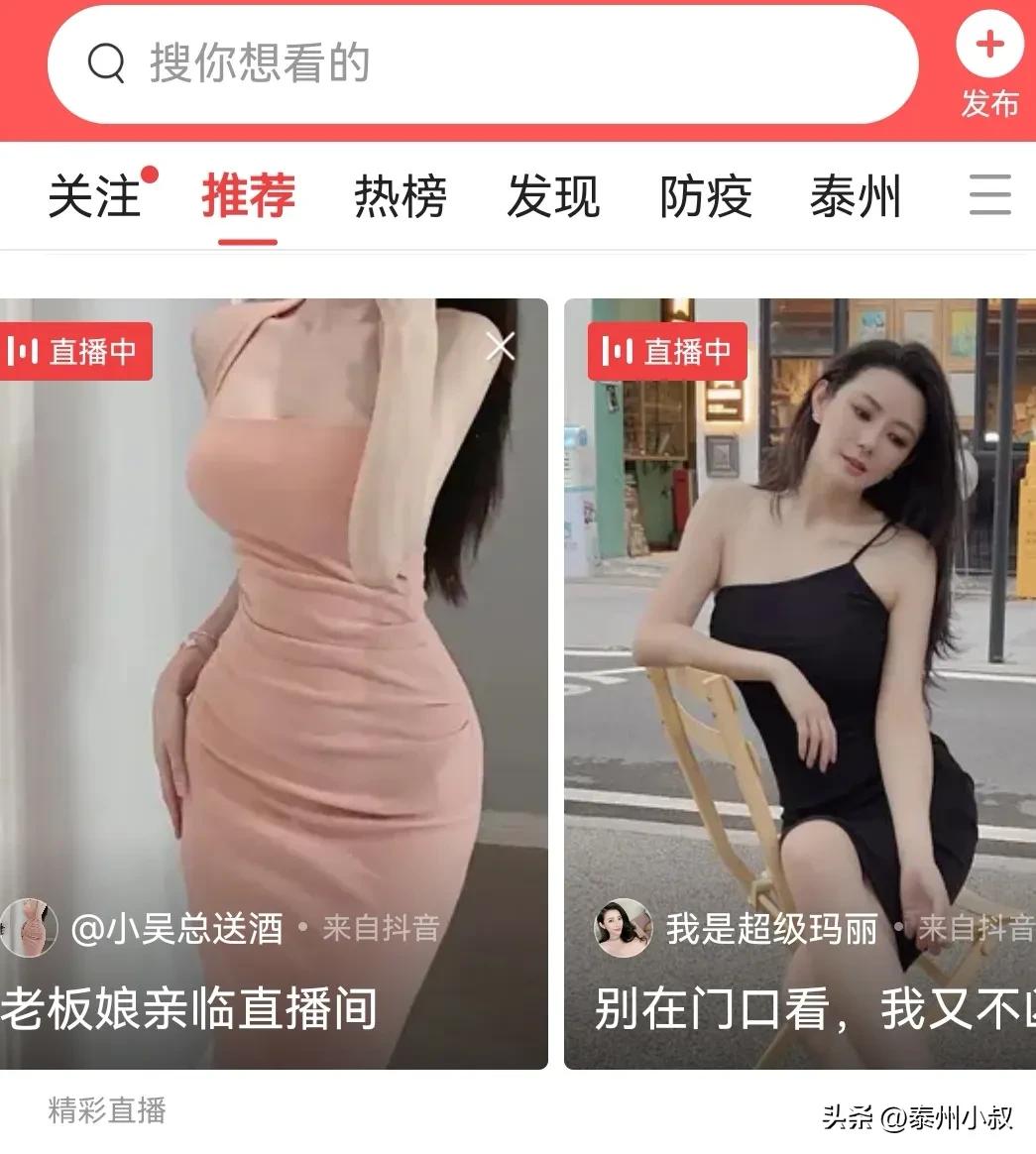Click the 精彩直播 section label
1036x1154 pixels.
point(106,1113)
